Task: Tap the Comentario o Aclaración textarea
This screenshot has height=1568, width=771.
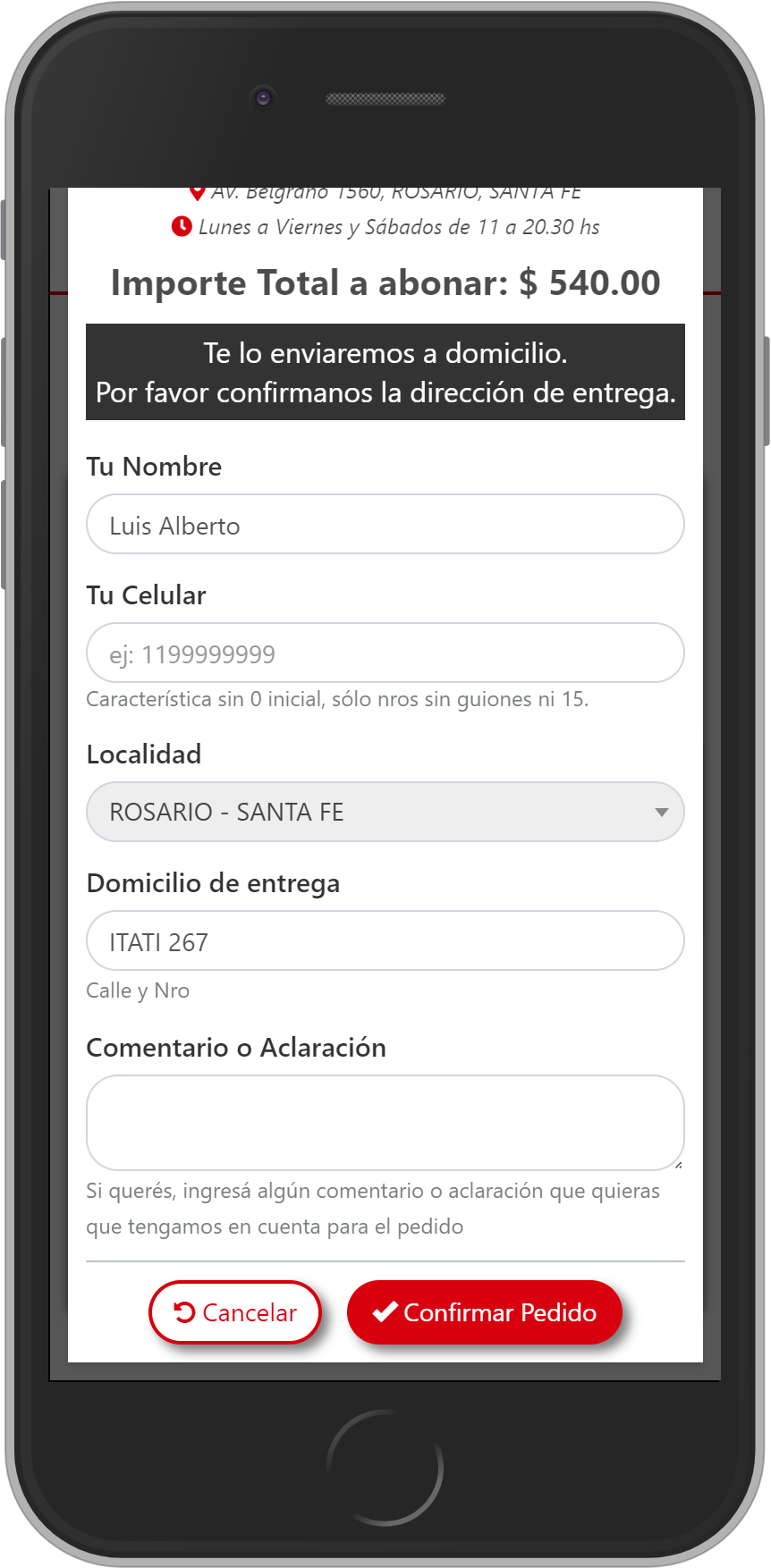Action: point(385,1123)
